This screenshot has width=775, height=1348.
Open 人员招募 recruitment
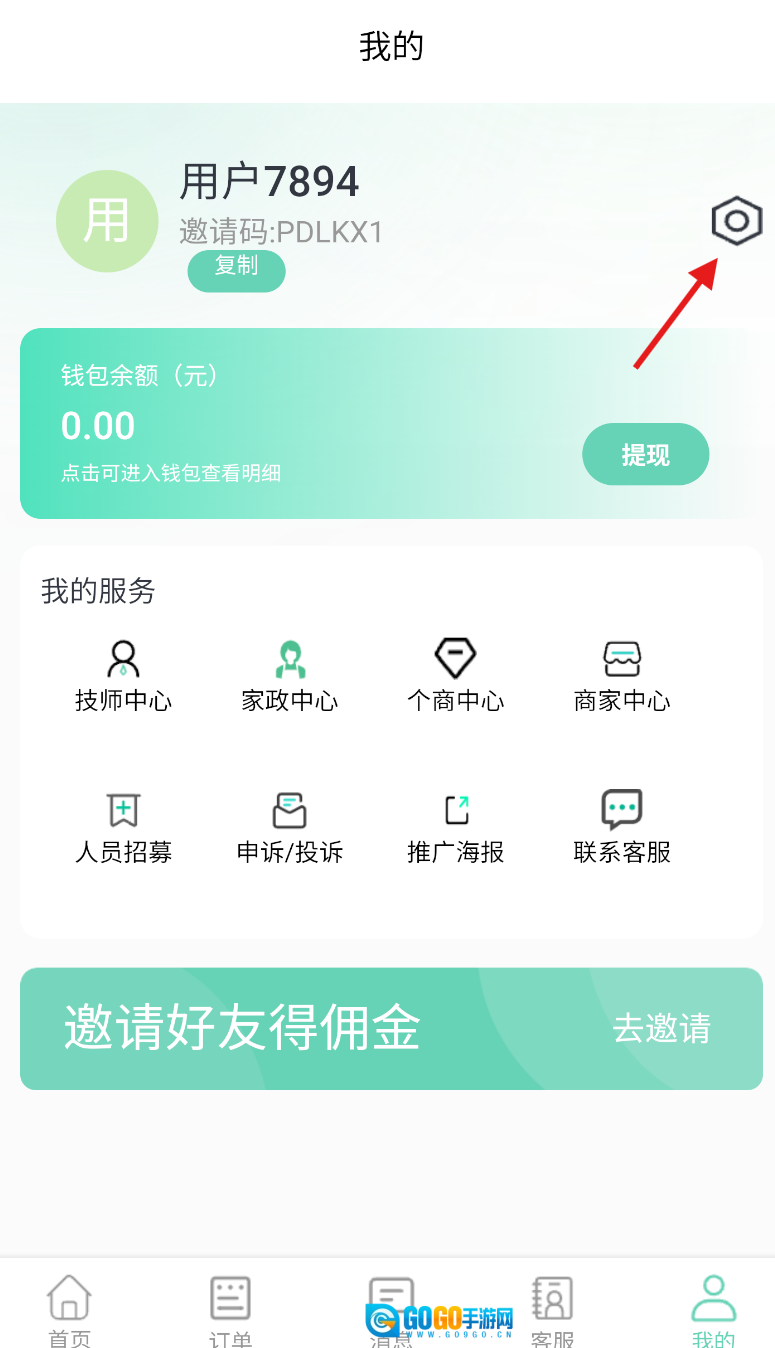(123, 827)
